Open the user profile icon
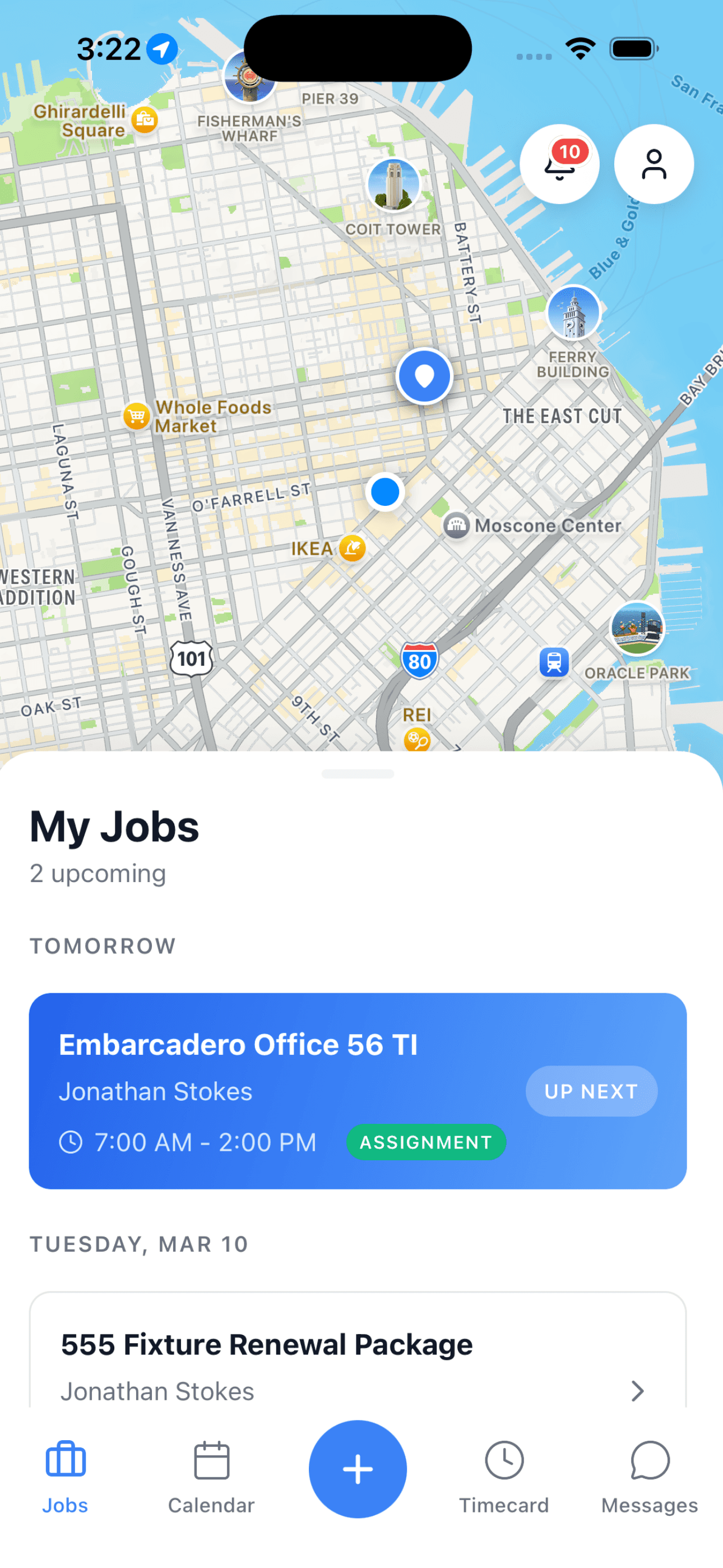The image size is (723, 1568). (654, 163)
